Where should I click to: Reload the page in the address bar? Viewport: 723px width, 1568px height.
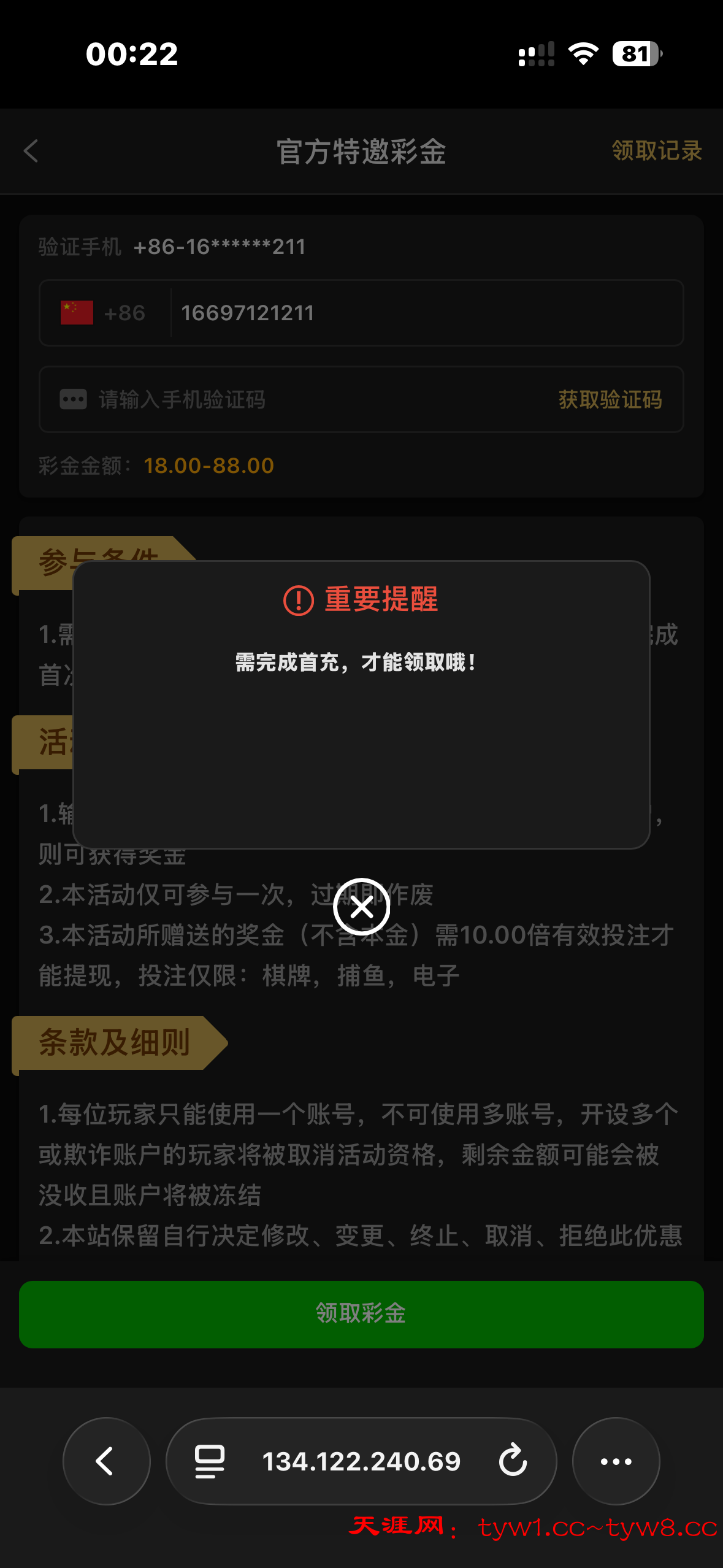pos(513,1461)
